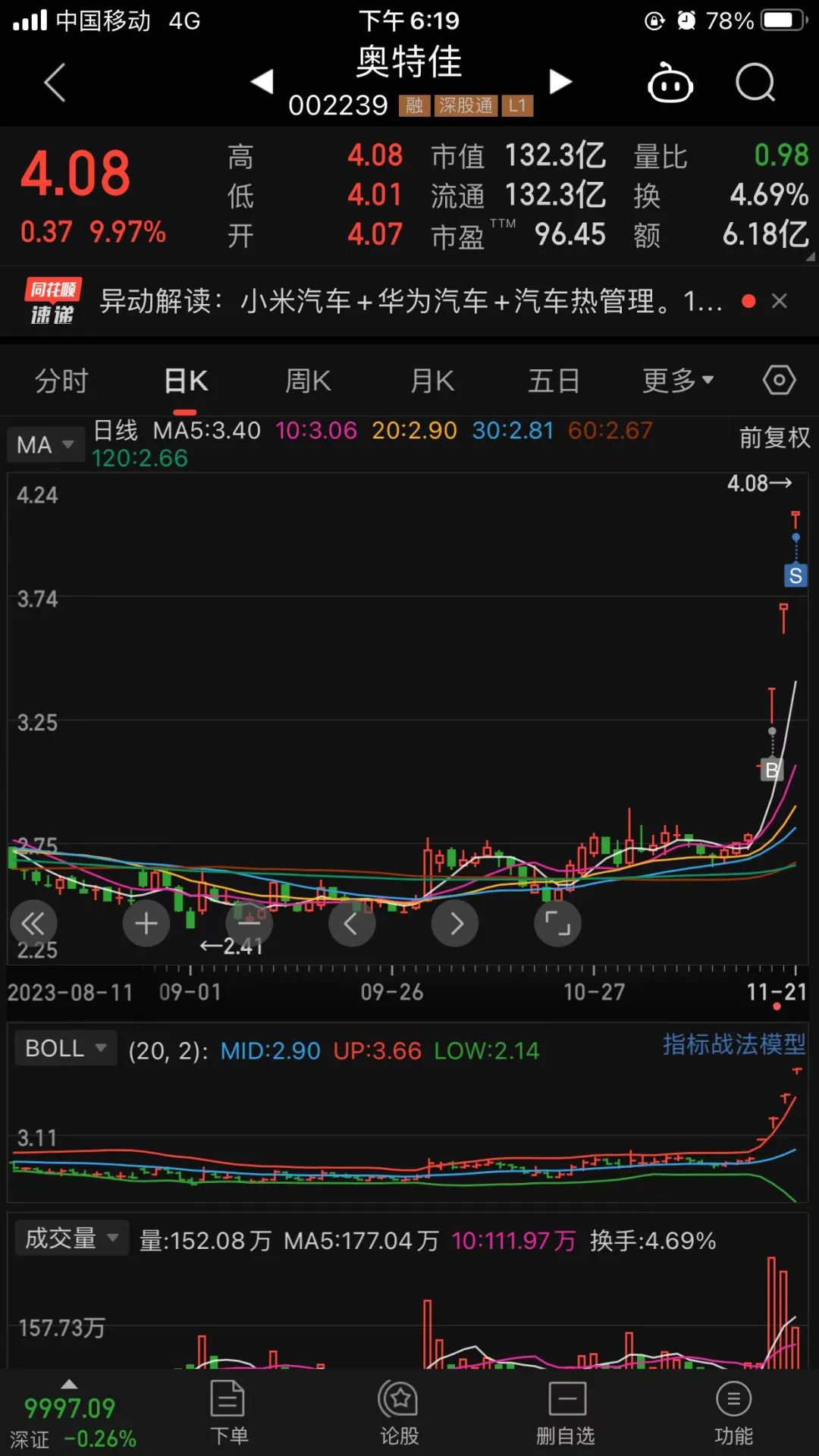The width and height of the screenshot is (819, 1456).
Task: Open 指标战法模型 link
Action: 733,1044
